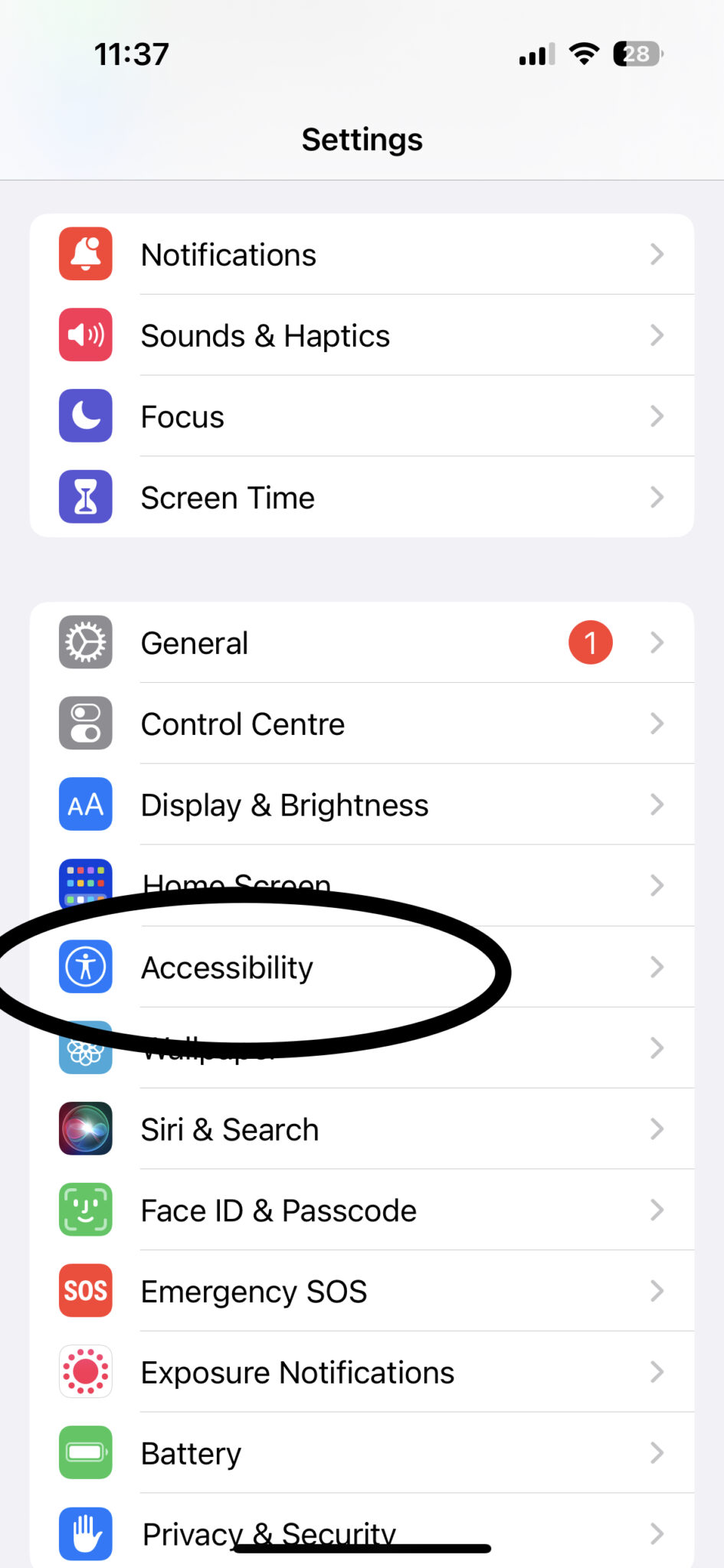Go to Focus settings

[x=362, y=416]
